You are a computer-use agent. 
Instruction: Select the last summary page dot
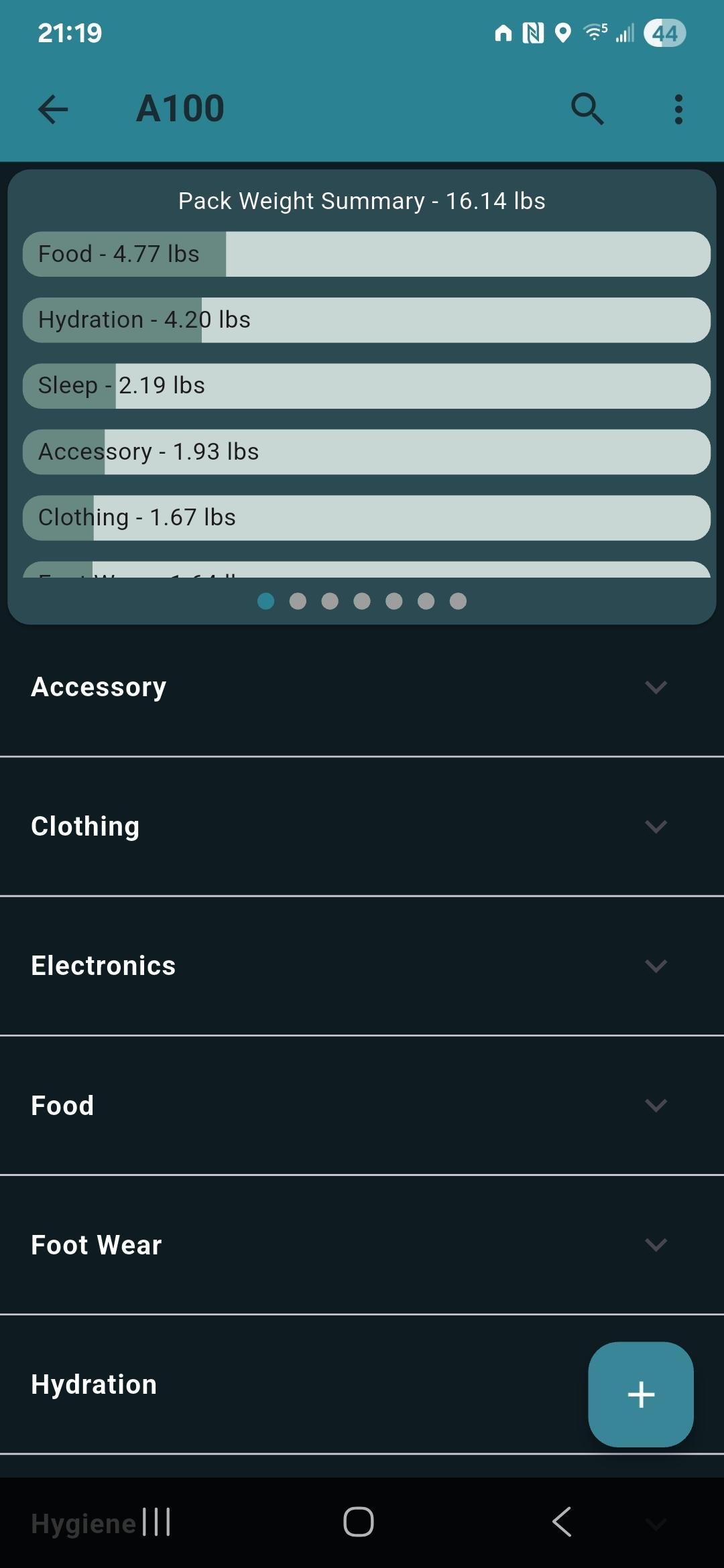[x=458, y=601]
